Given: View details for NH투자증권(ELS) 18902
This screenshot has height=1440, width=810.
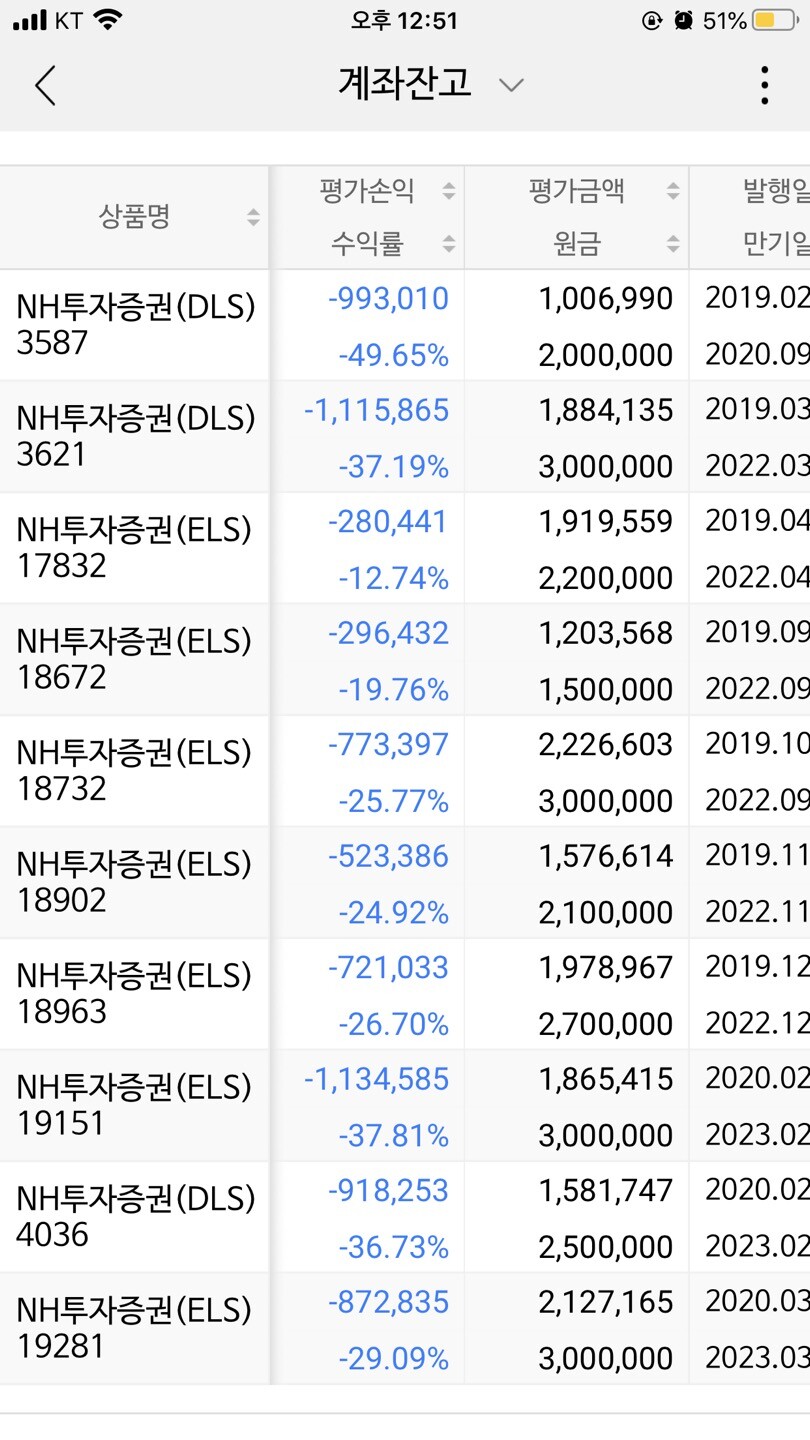Looking at the screenshot, I should coord(135,883).
